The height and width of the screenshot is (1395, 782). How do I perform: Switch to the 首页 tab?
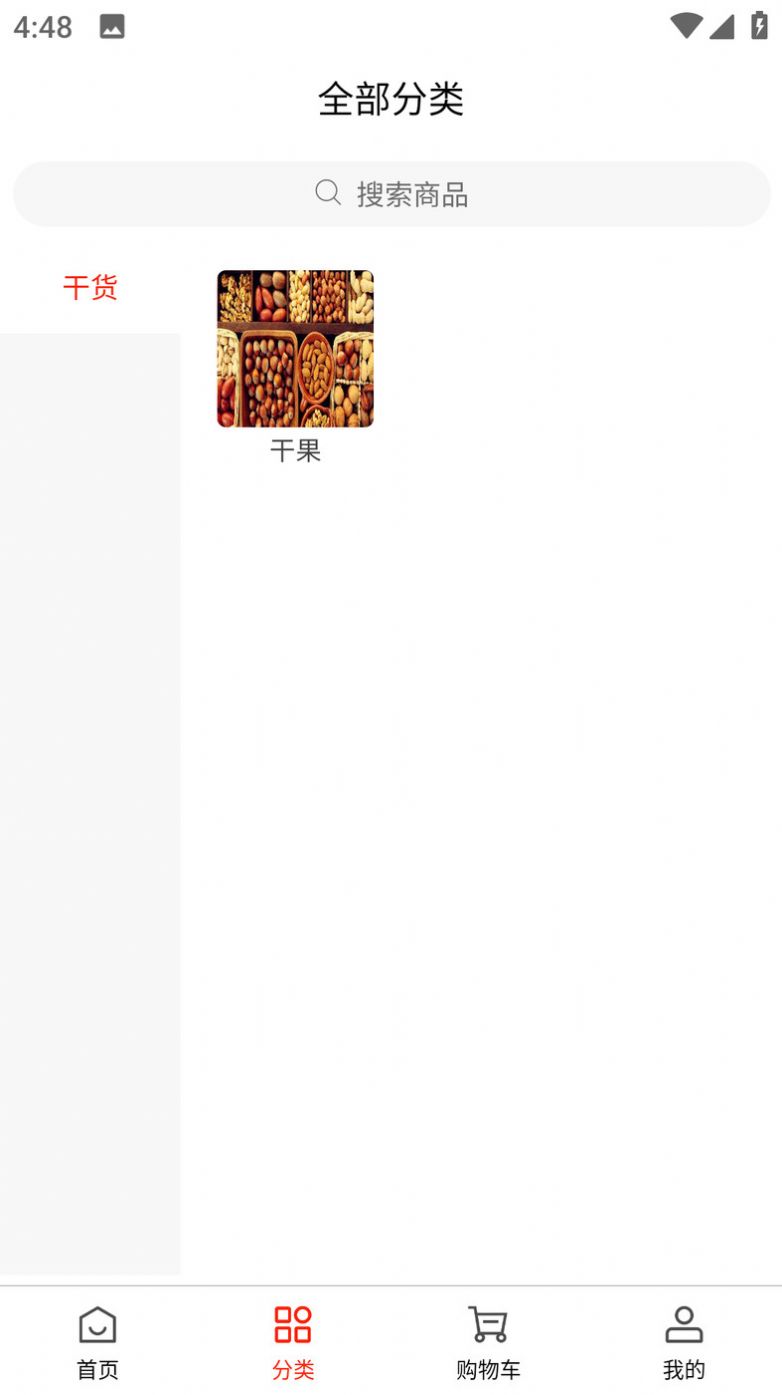[98, 1342]
